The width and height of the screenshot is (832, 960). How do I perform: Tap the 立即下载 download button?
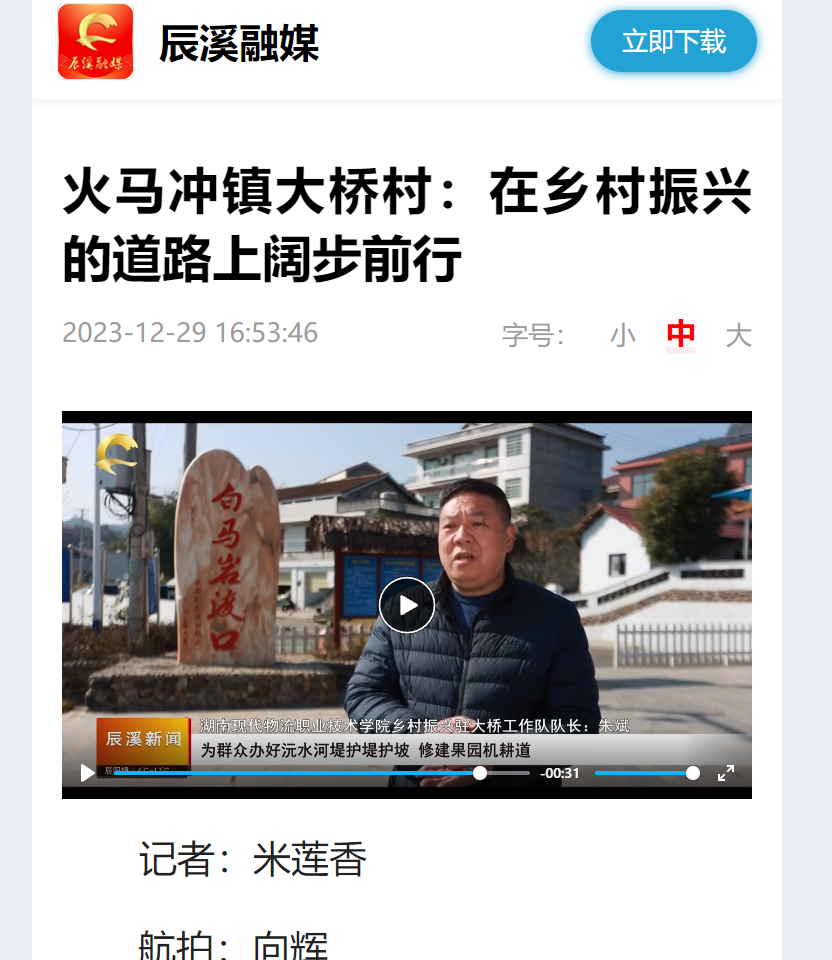pyautogui.click(x=673, y=42)
